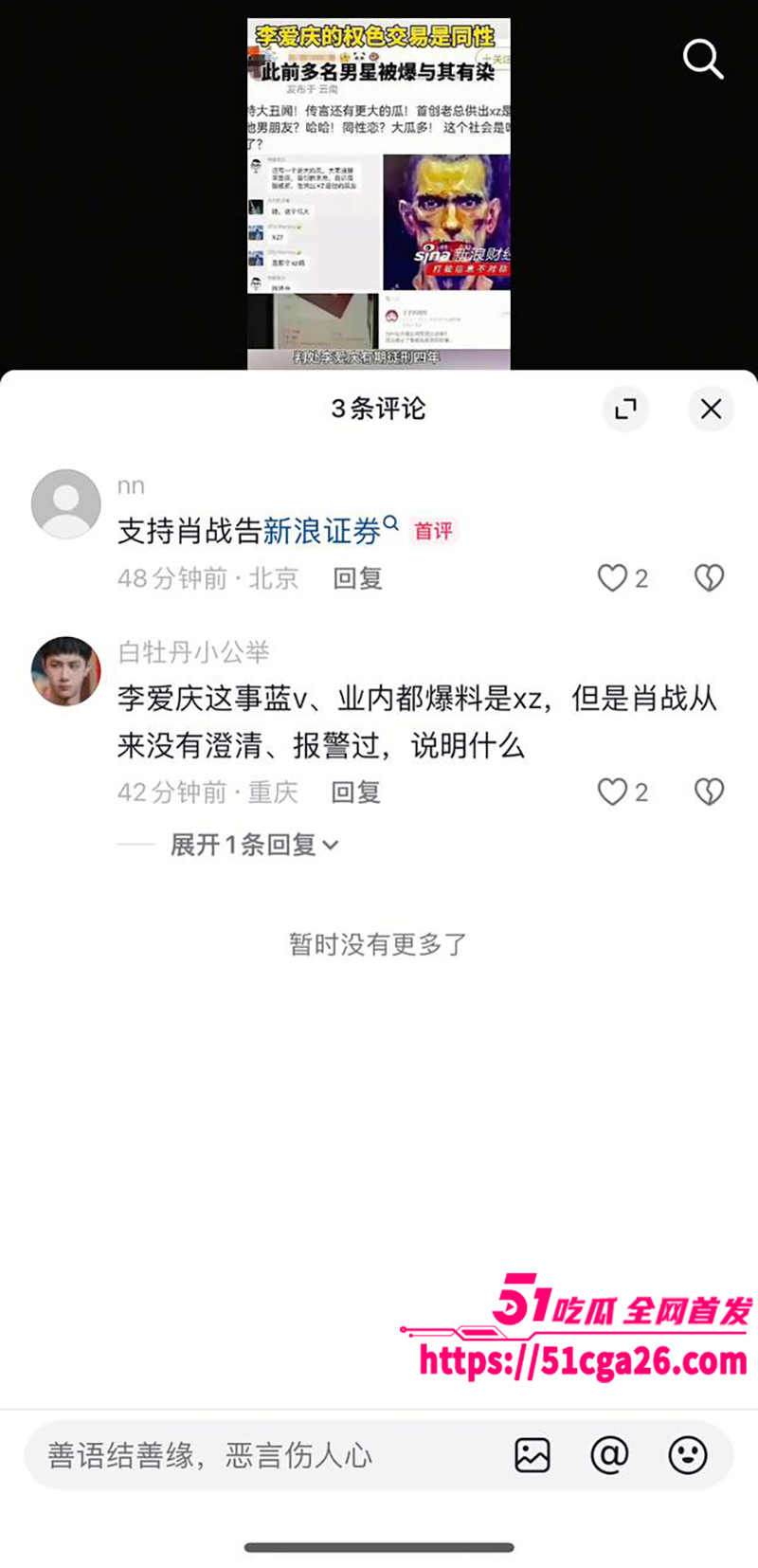Dislike 白牡丹小公举's comment
The image size is (758, 1568).
click(x=709, y=792)
